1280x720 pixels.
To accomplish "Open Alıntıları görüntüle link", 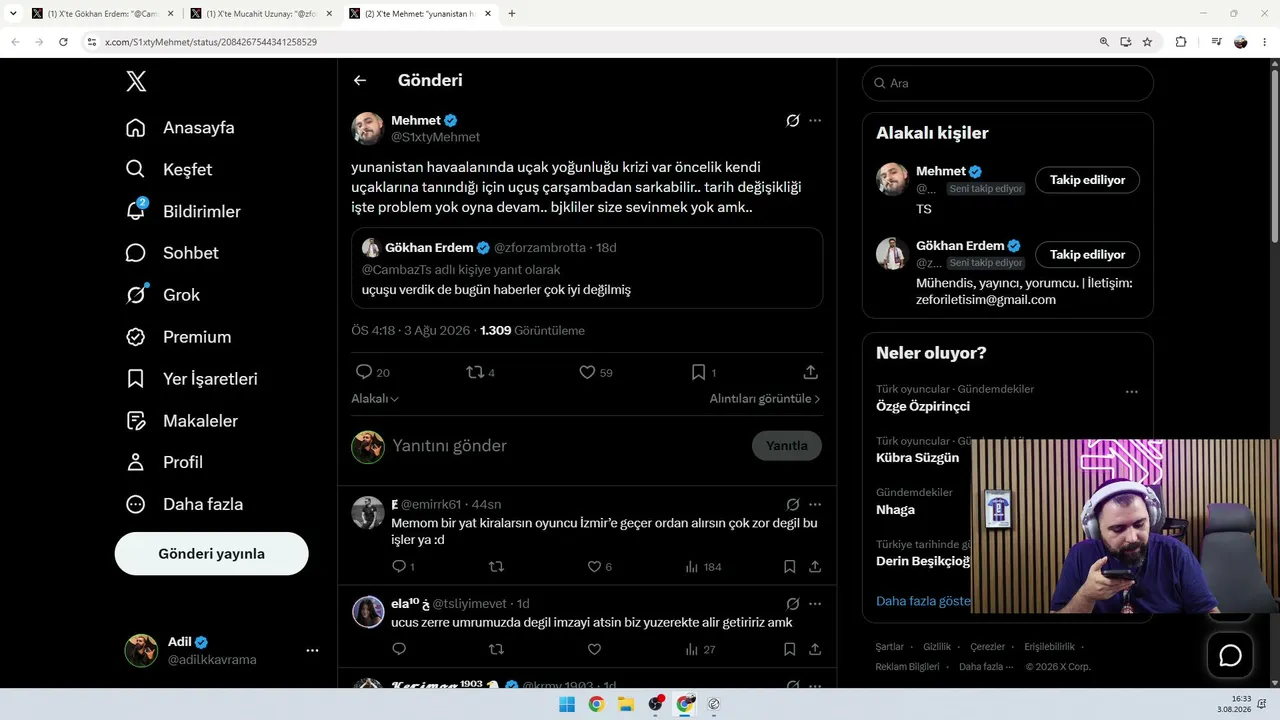I will pos(765,398).
